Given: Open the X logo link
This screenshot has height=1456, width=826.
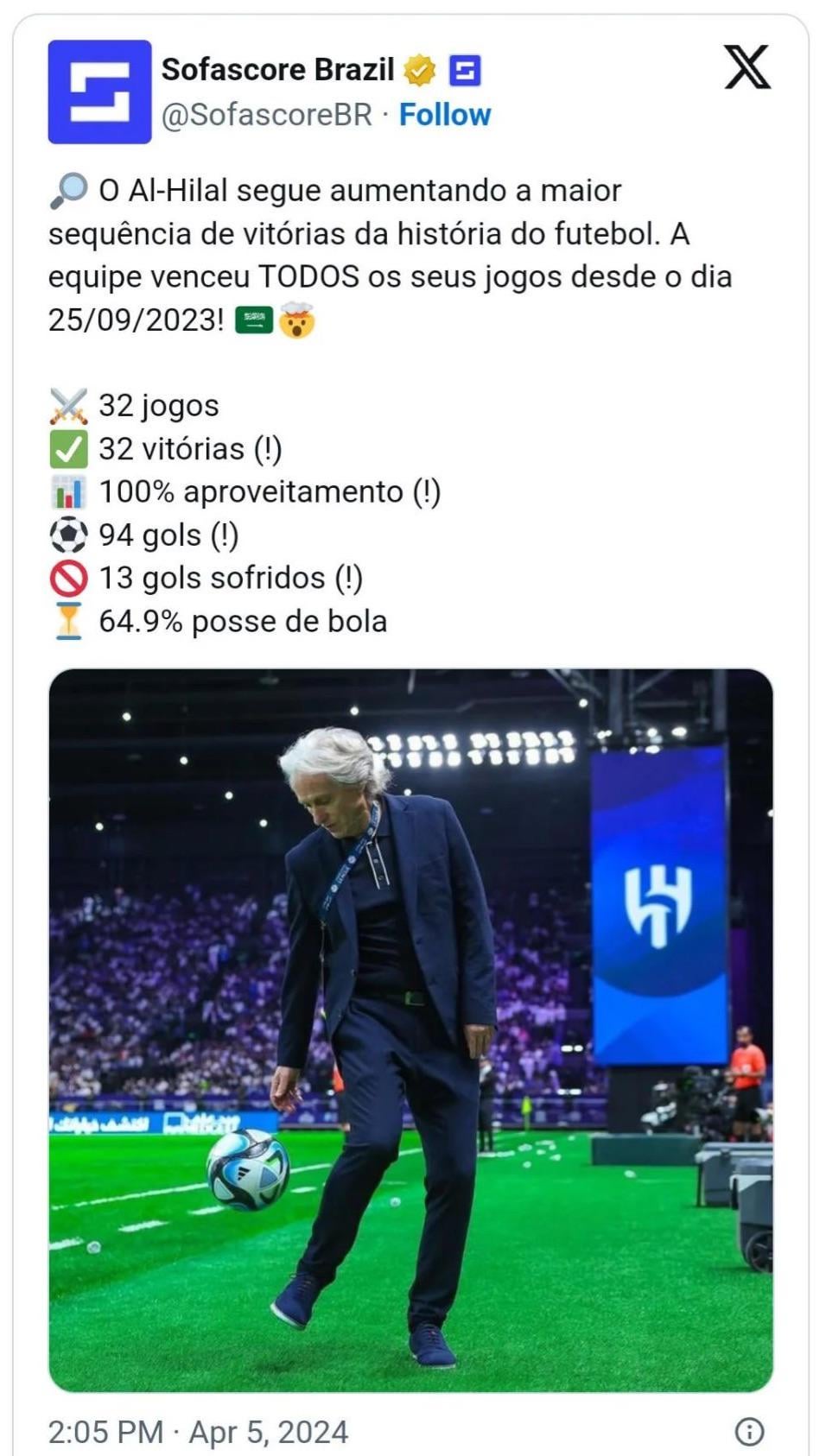Looking at the screenshot, I should 747,68.
